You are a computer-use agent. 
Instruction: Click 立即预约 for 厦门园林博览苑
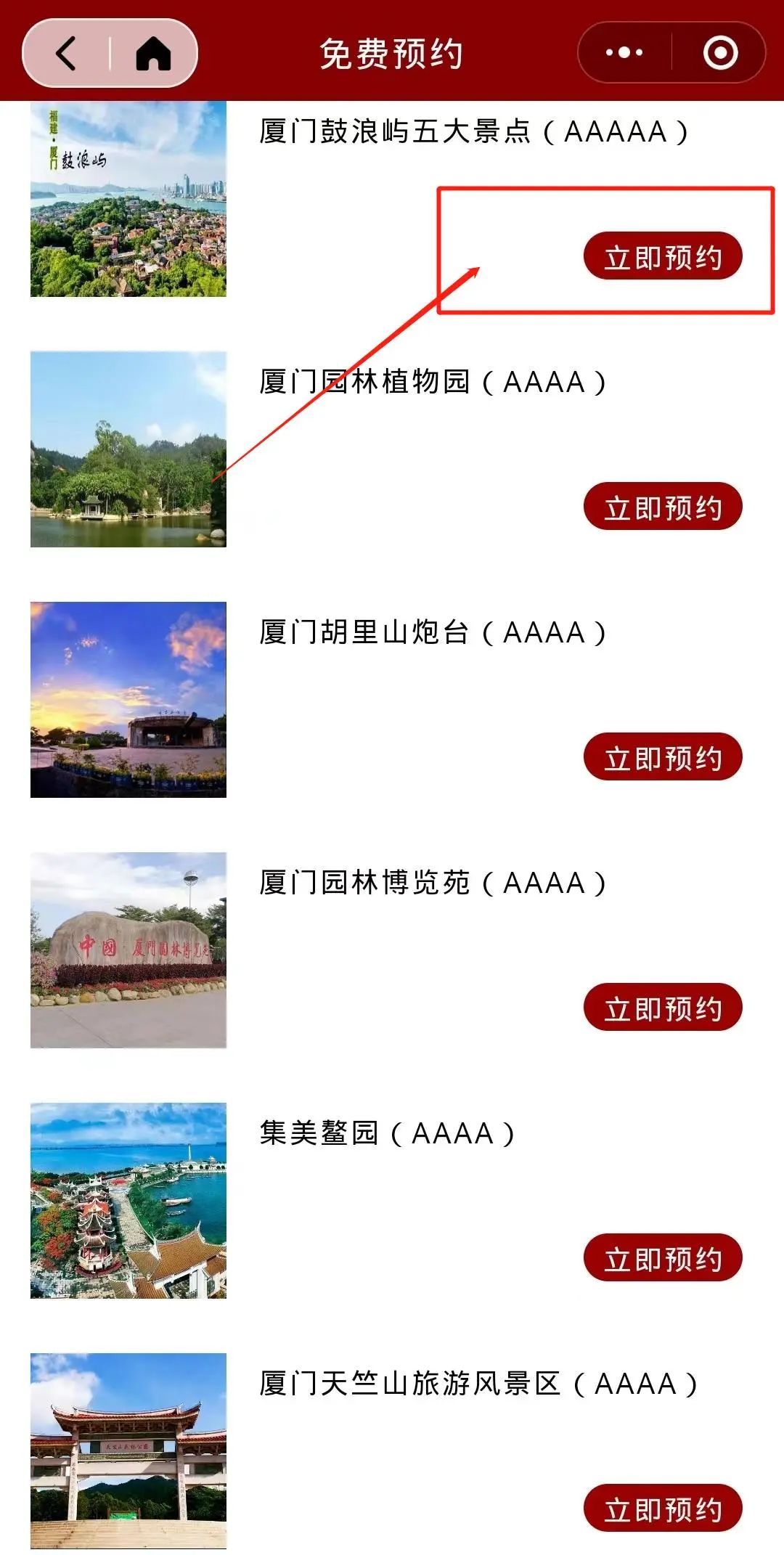664,1008
